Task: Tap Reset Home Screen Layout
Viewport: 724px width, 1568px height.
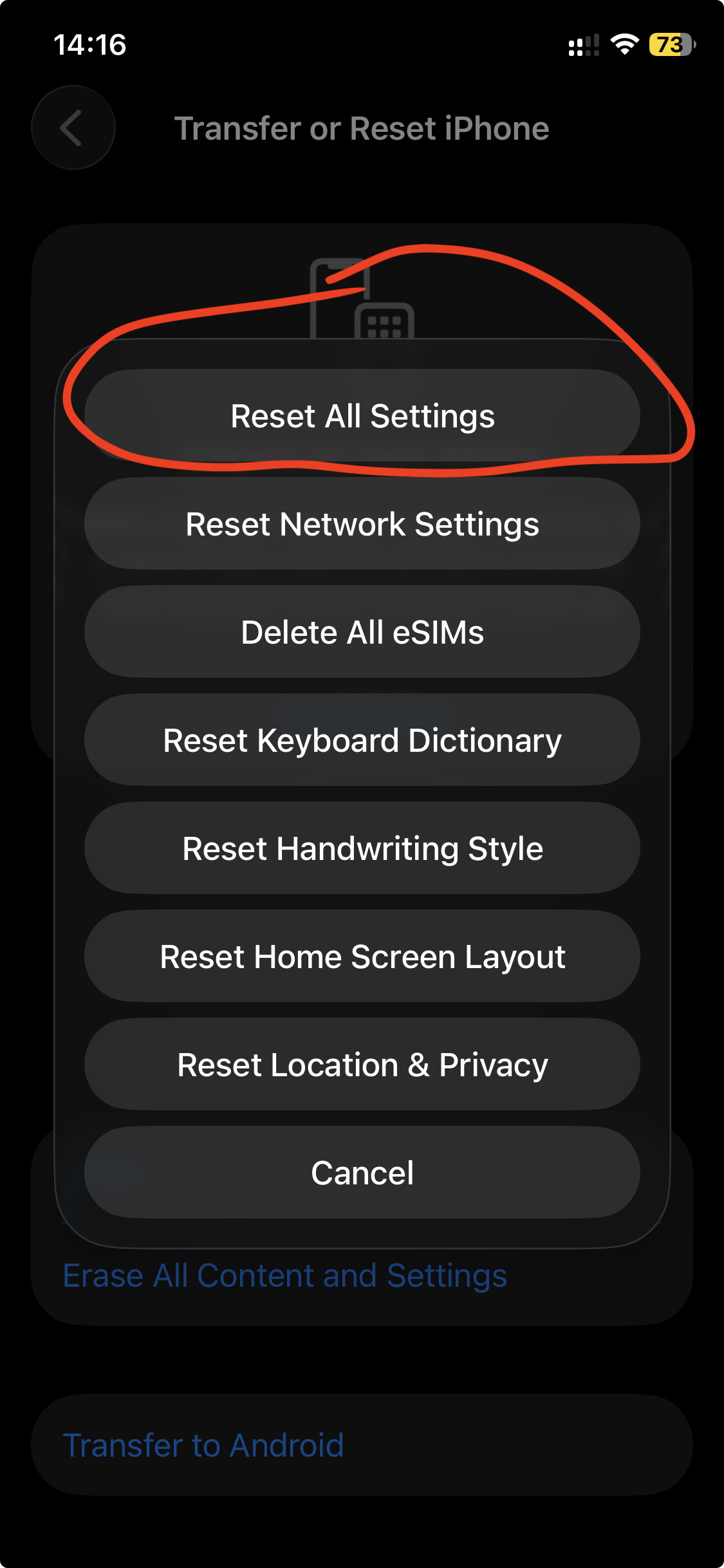Action: (x=362, y=957)
